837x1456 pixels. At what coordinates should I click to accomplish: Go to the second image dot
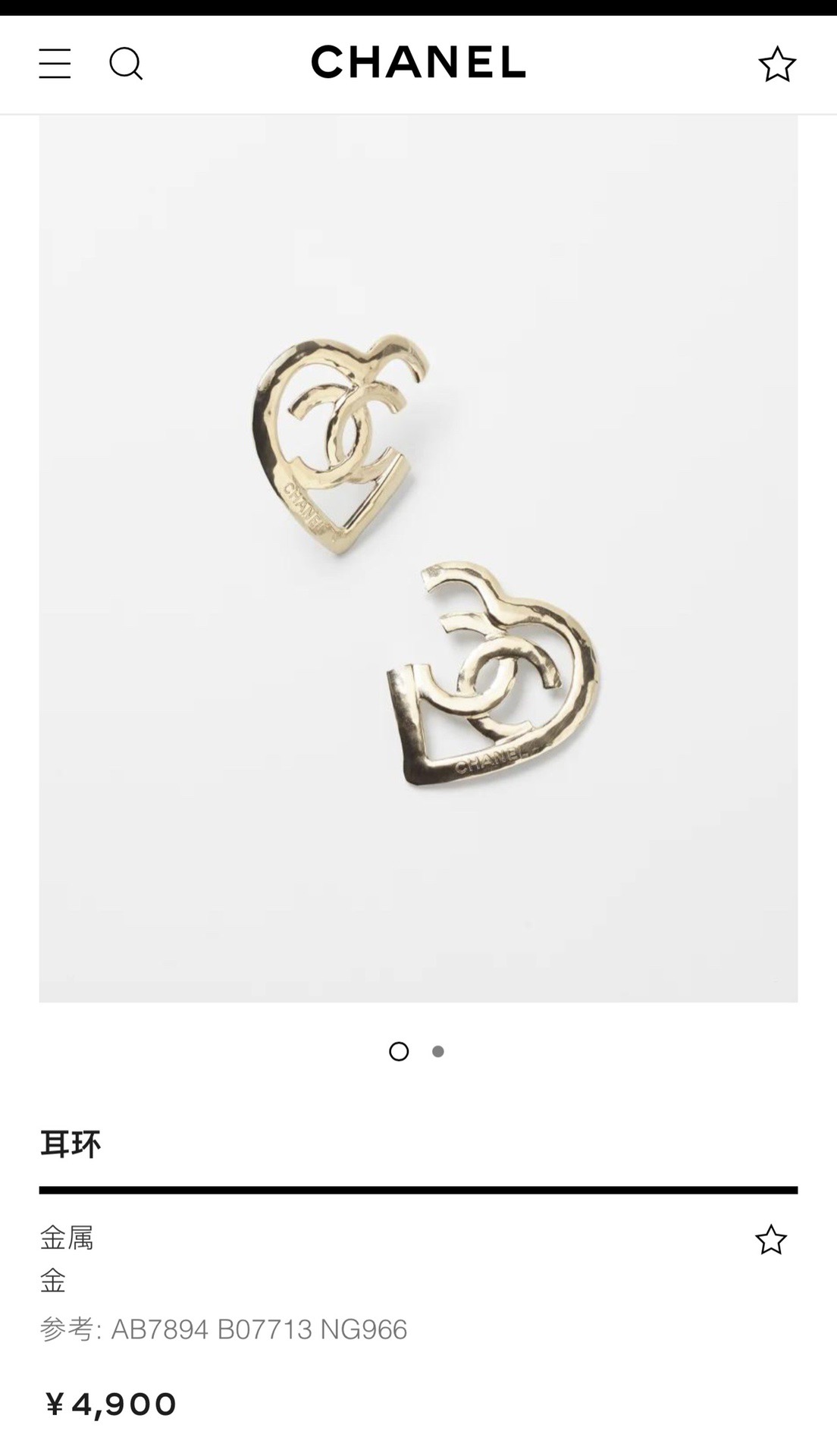coord(438,1051)
